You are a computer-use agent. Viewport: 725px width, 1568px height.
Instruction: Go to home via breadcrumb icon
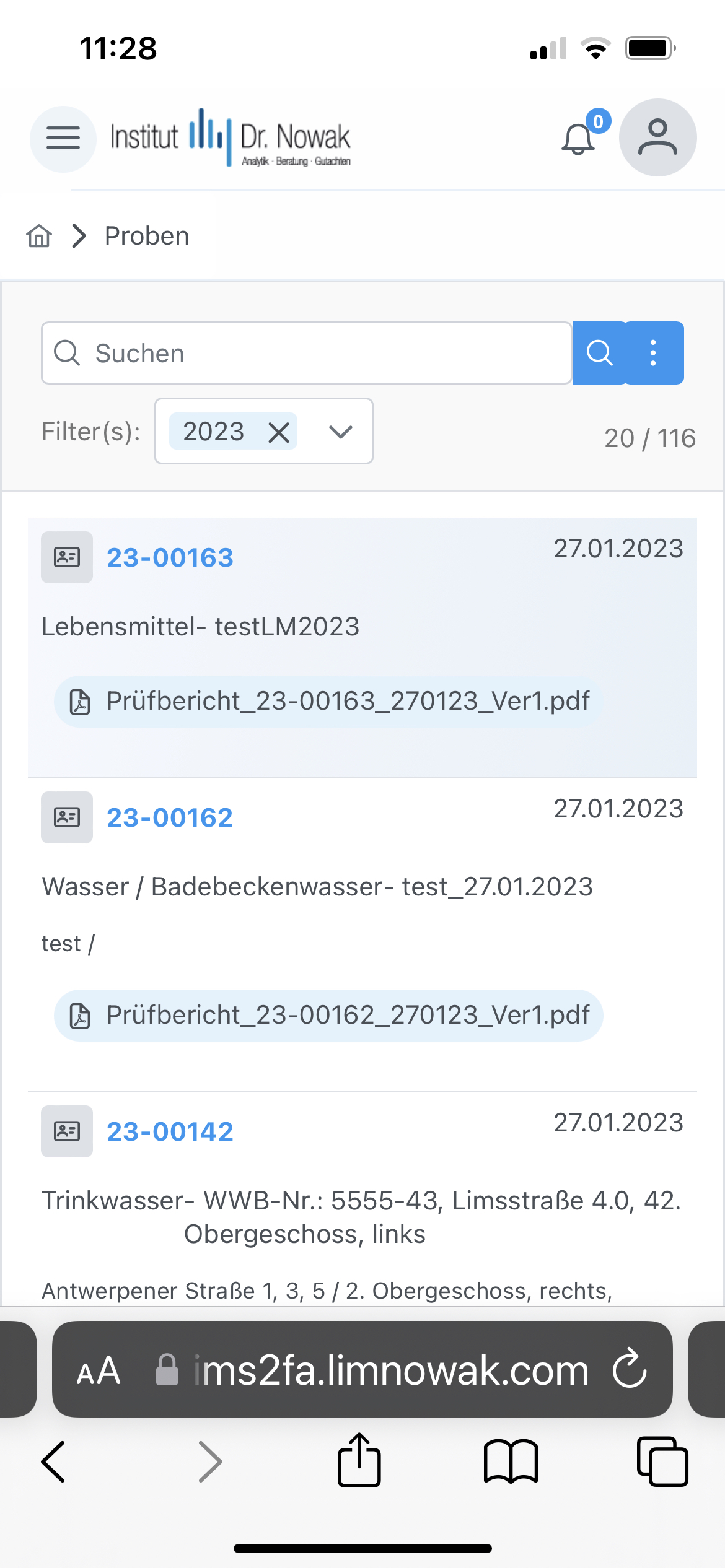[39, 236]
